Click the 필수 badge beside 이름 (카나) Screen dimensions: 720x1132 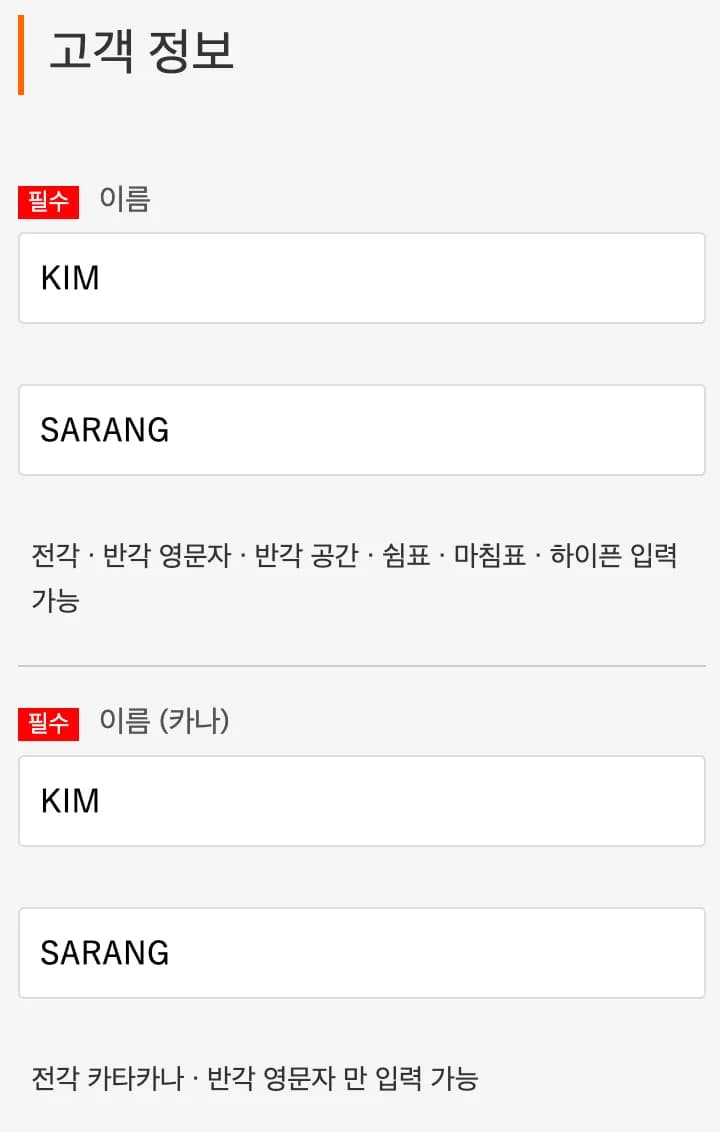click(47, 724)
